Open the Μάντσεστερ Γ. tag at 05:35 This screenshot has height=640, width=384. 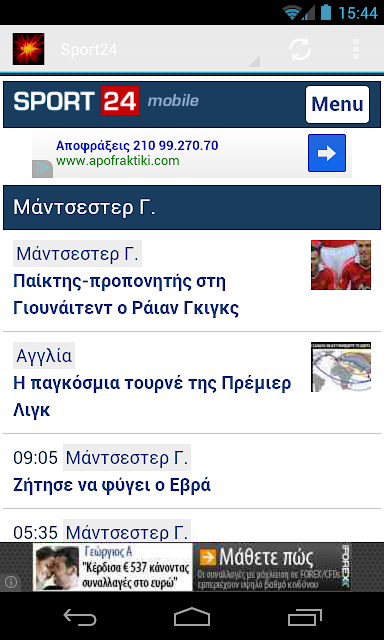pyautogui.click(x=127, y=532)
